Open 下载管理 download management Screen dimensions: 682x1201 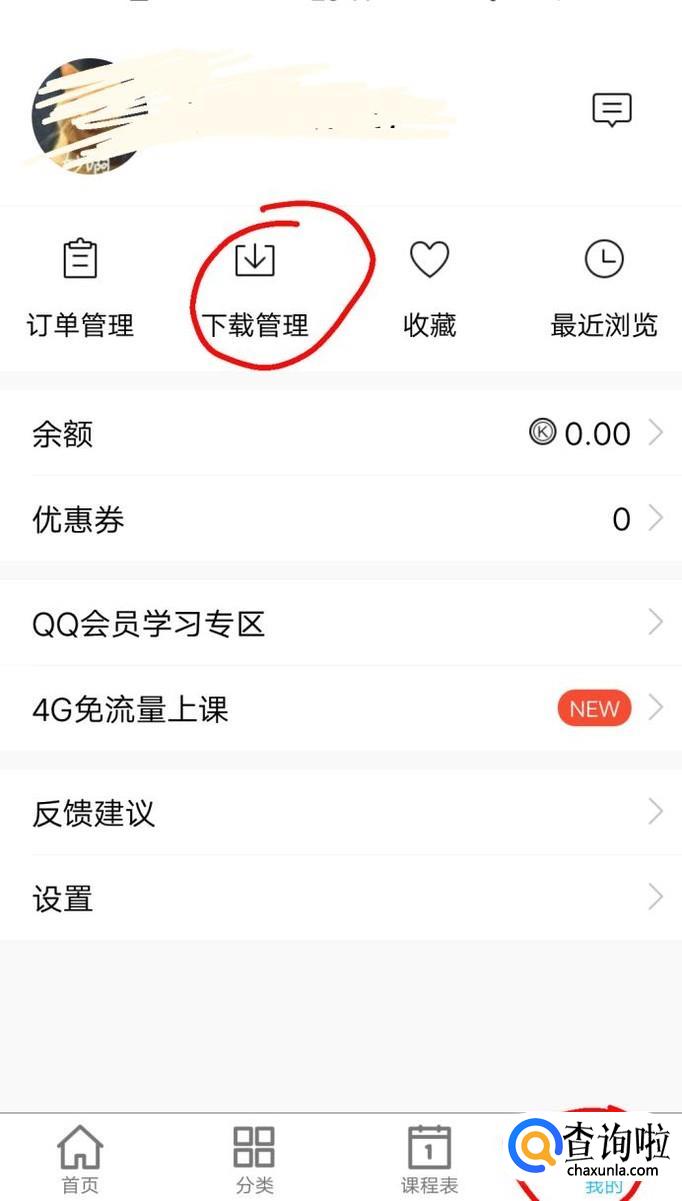tap(255, 288)
